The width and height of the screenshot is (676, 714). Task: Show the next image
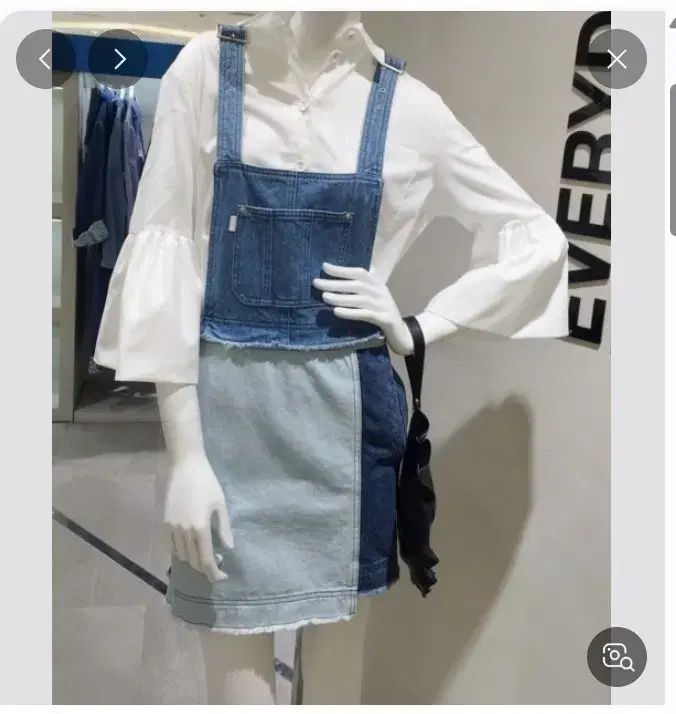click(x=119, y=59)
